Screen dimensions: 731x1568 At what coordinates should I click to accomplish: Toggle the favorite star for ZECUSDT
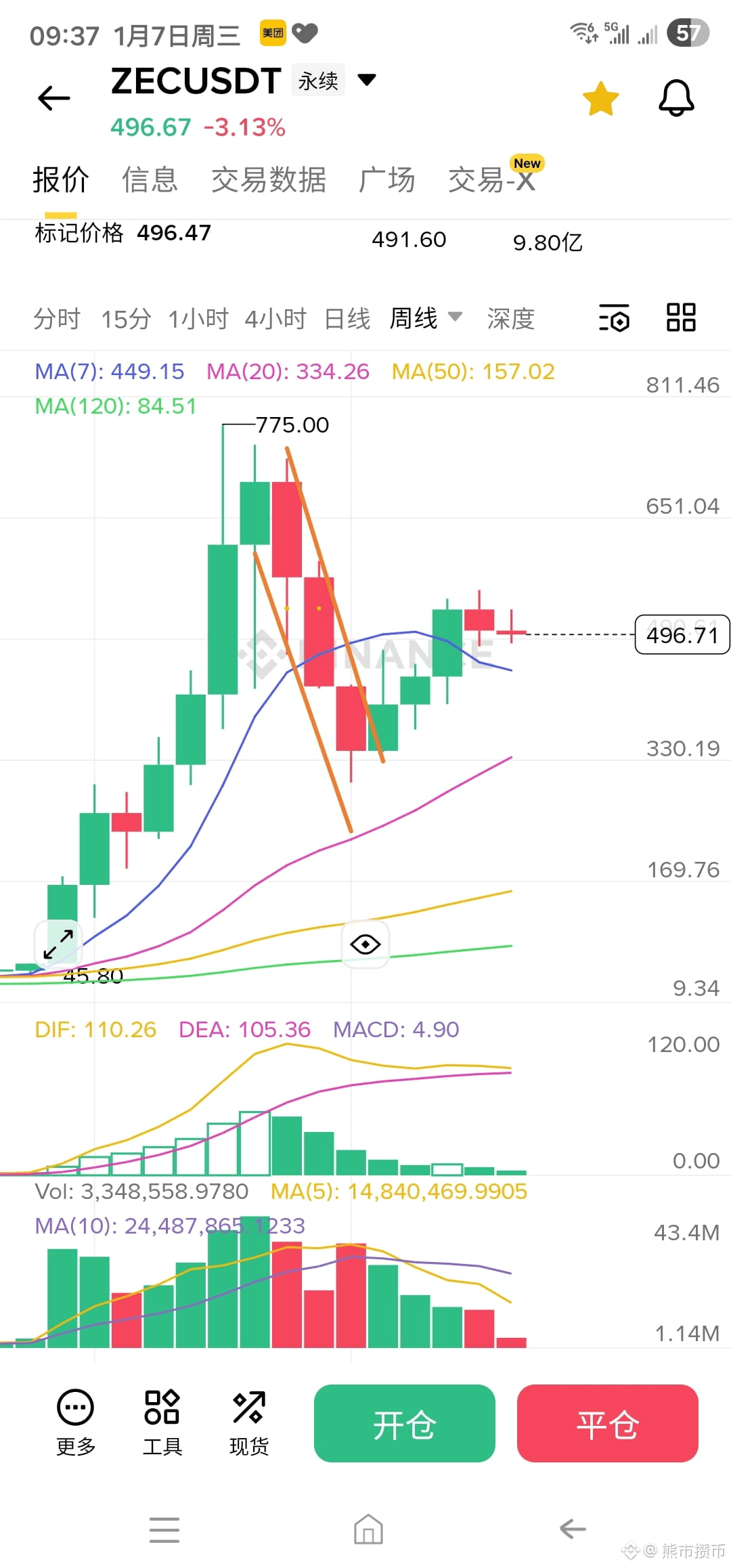click(x=600, y=97)
